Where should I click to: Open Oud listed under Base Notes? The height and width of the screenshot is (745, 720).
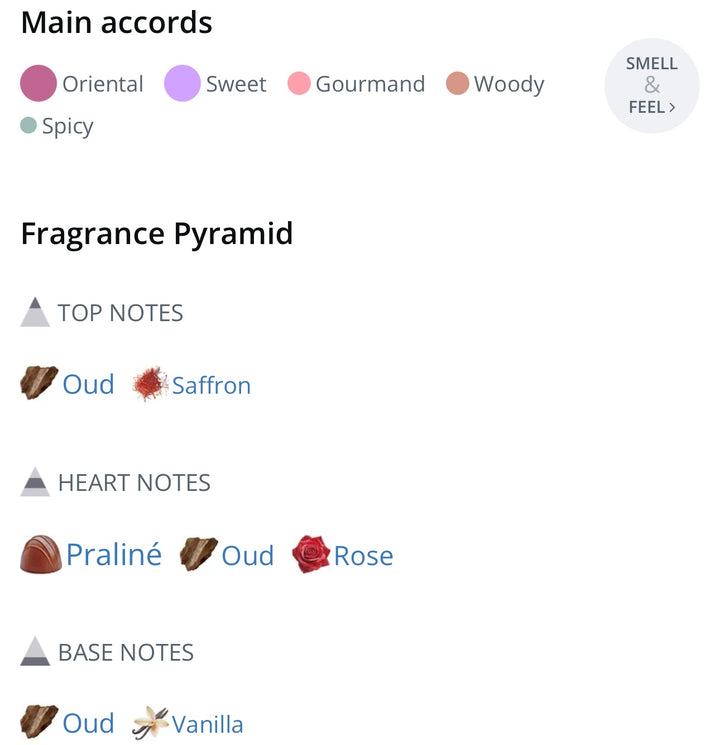tap(88, 723)
